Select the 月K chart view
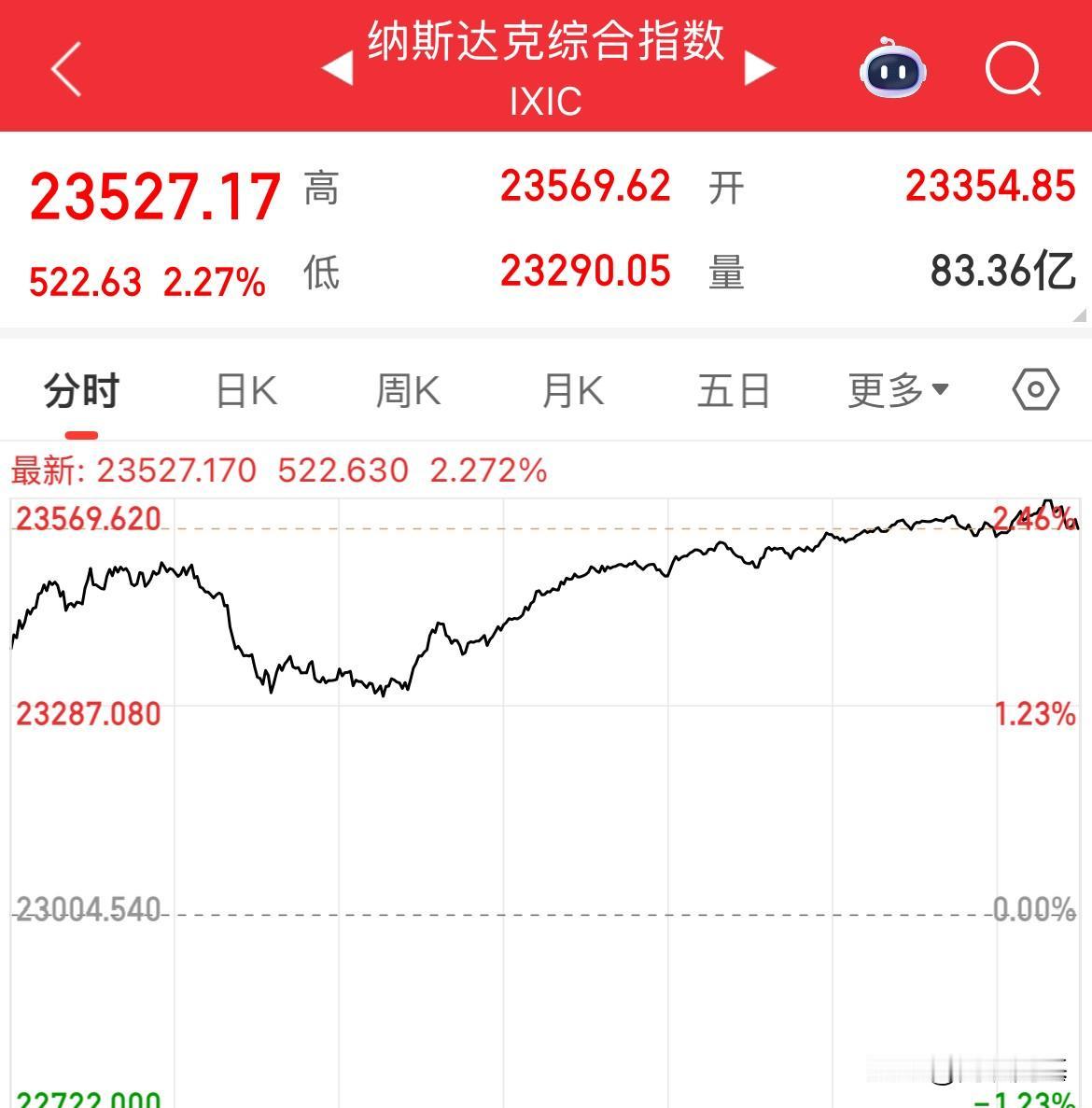Screen dimensions: 1092x1108 coord(572,391)
